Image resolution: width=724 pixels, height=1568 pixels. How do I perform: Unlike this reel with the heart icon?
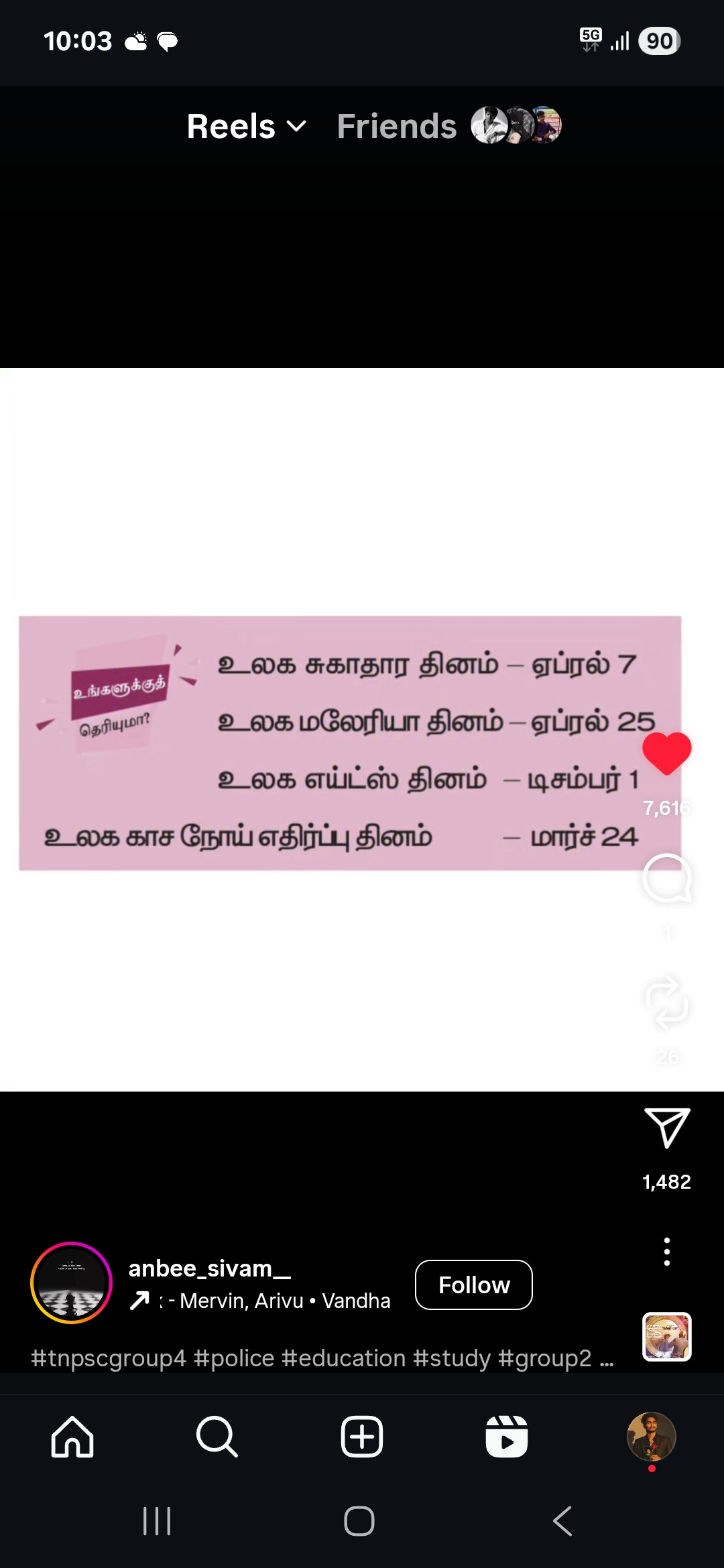[x=666, y=753]
